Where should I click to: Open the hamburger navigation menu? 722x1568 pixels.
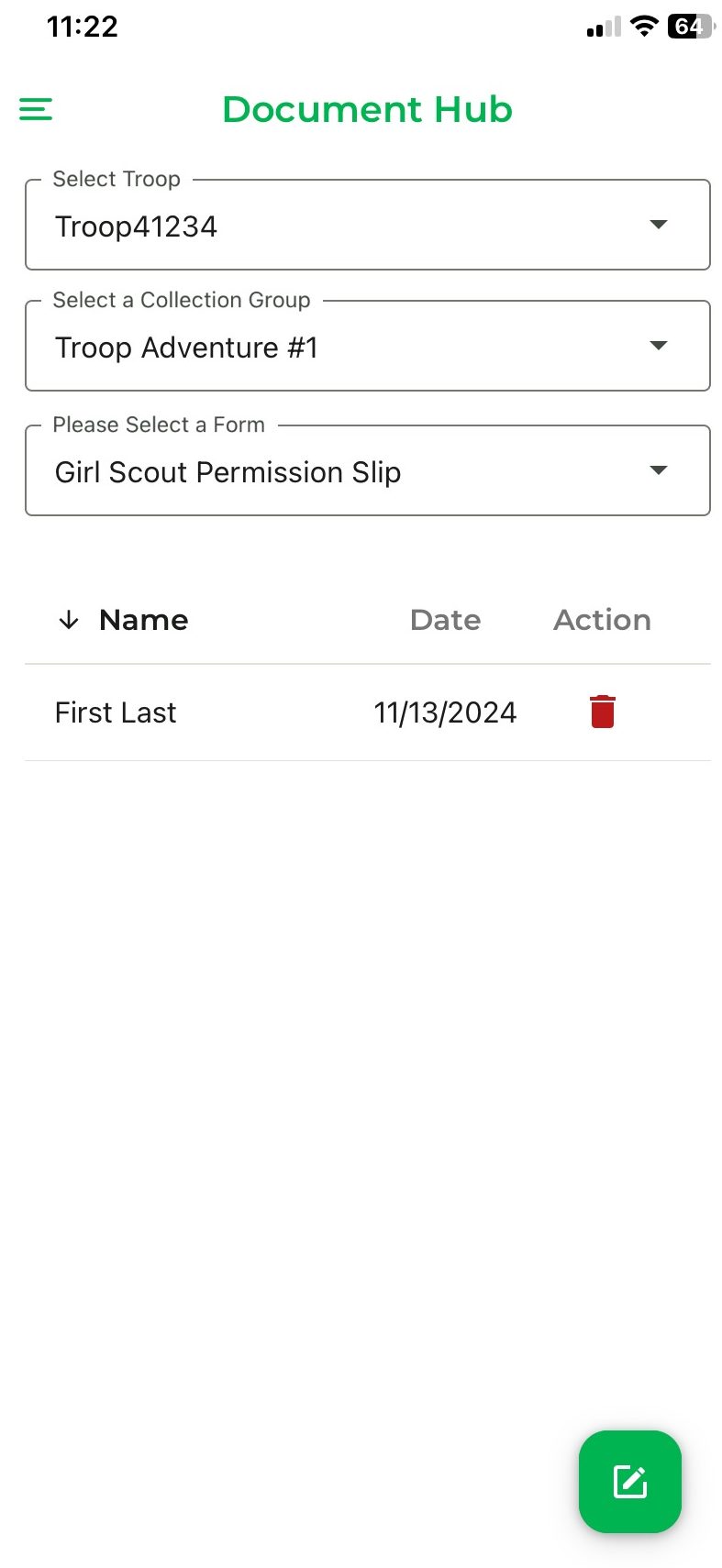click(35, 108)
